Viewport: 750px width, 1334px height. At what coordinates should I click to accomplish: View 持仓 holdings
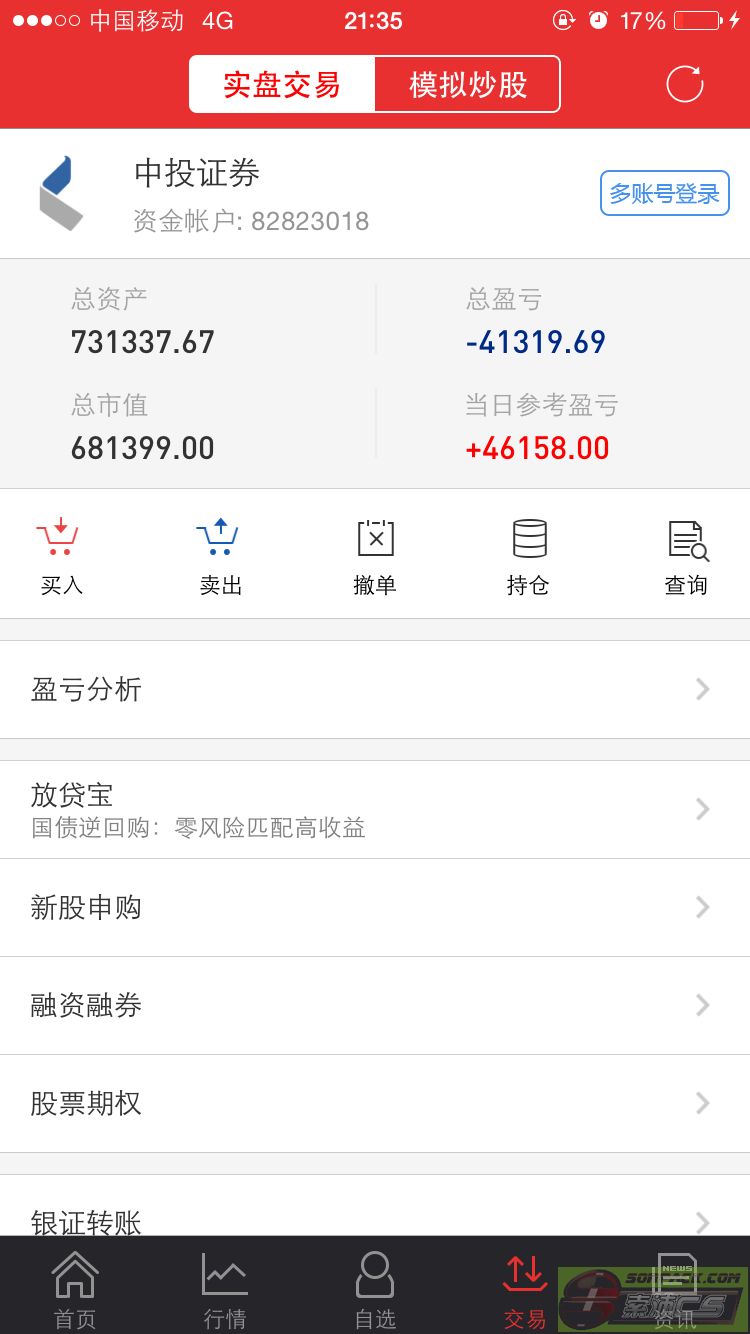tap(528, 556)
